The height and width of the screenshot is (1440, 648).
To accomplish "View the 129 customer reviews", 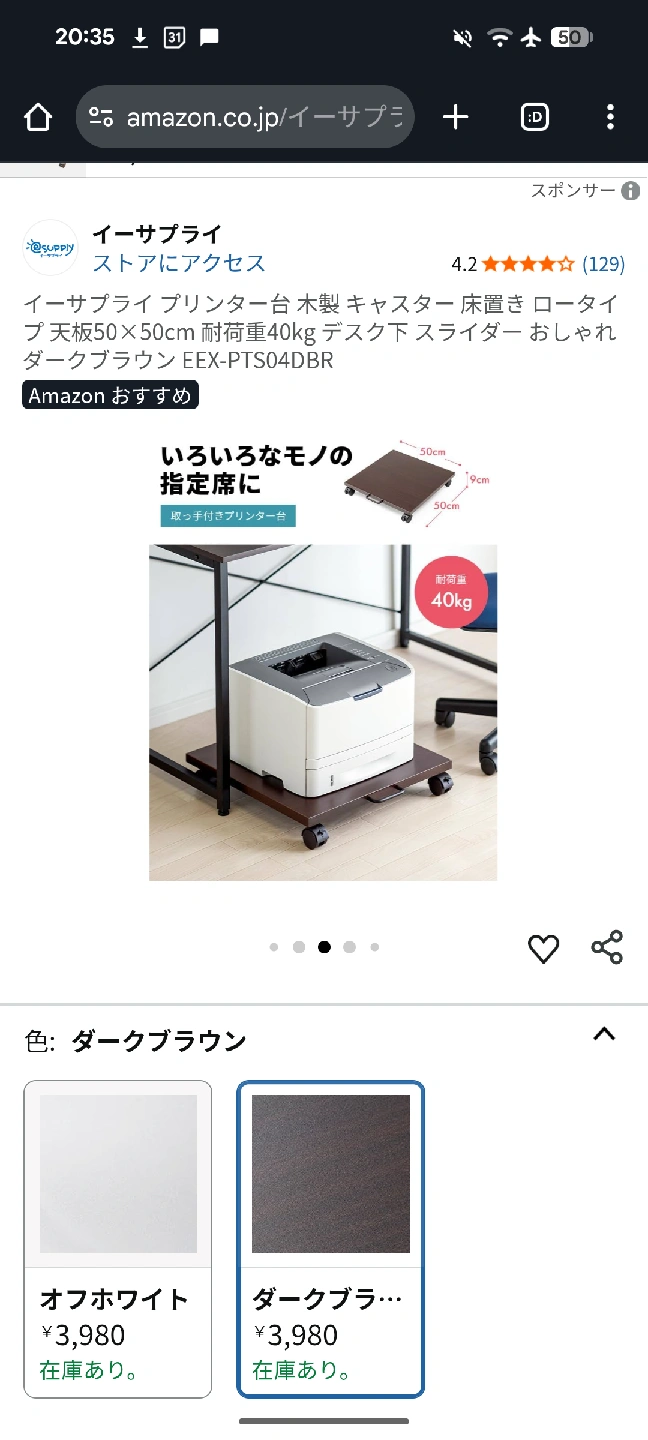I will click(x=603, y=264).
